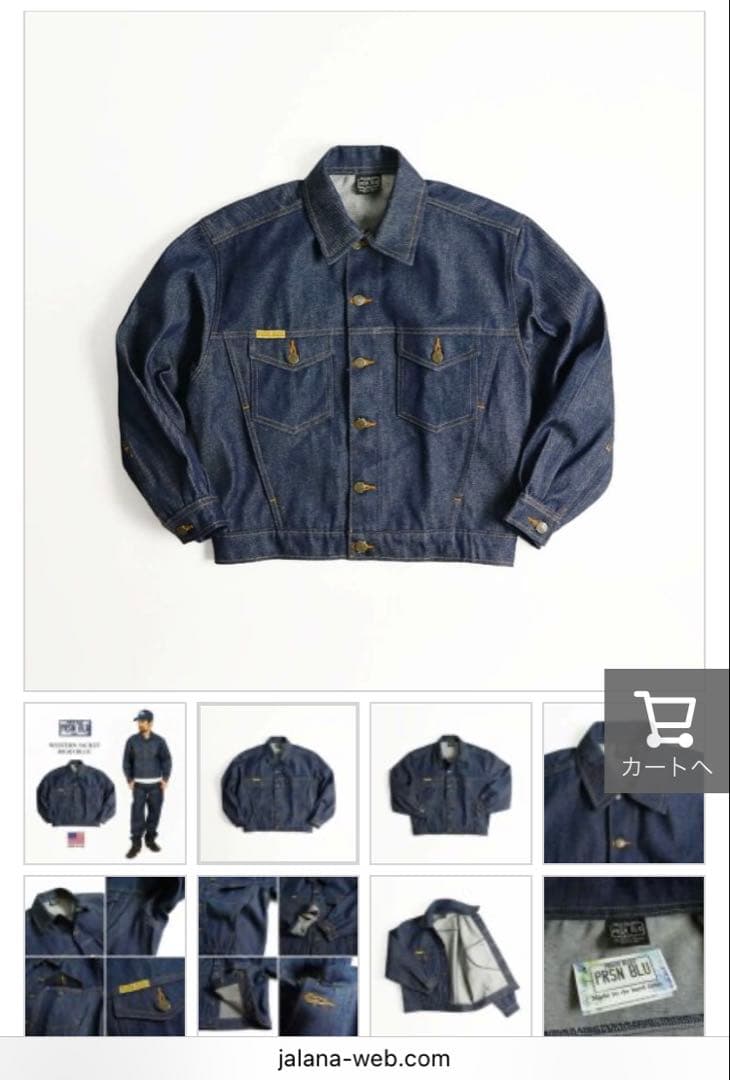The image size is (730, 1080).
Task: Show the thumbnail with the model wearing the jacket
Action: pos(105,783)
